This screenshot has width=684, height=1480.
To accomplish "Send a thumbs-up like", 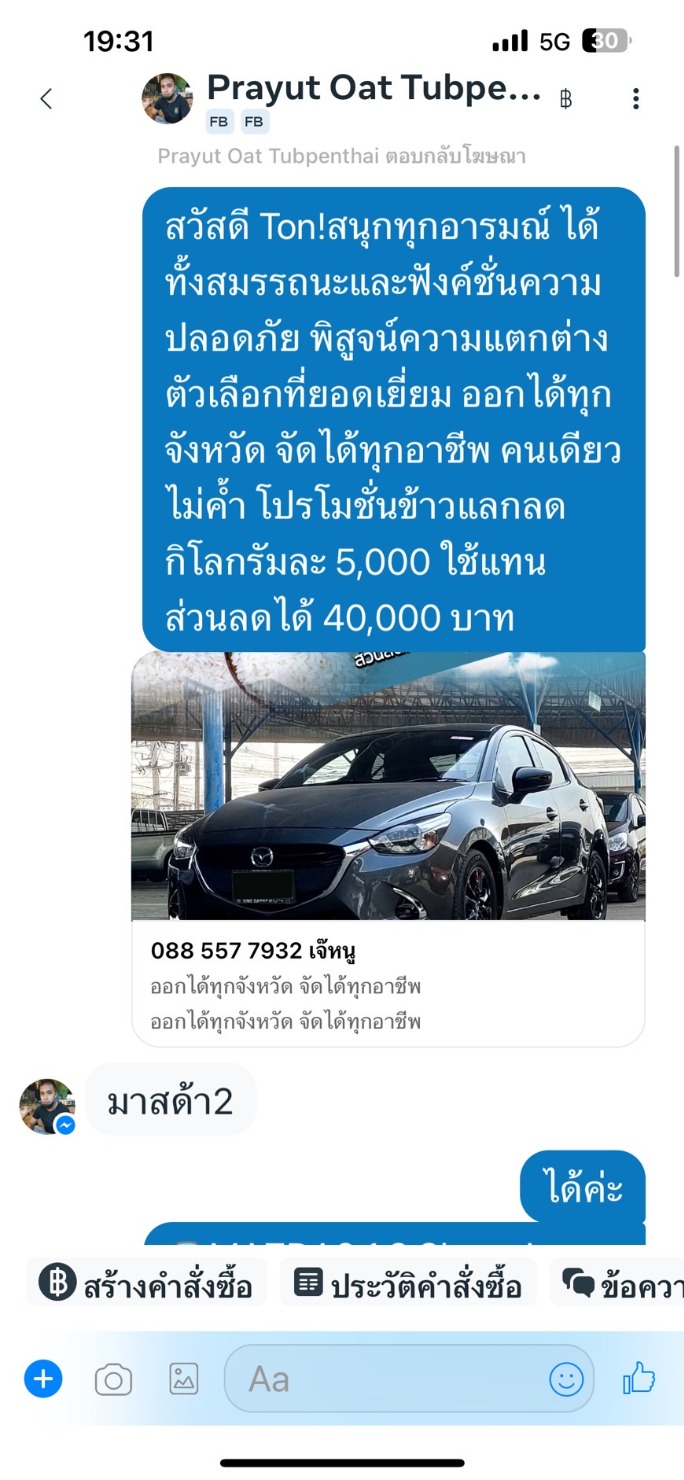I will pyautogui.click(x=638, y=1379).
